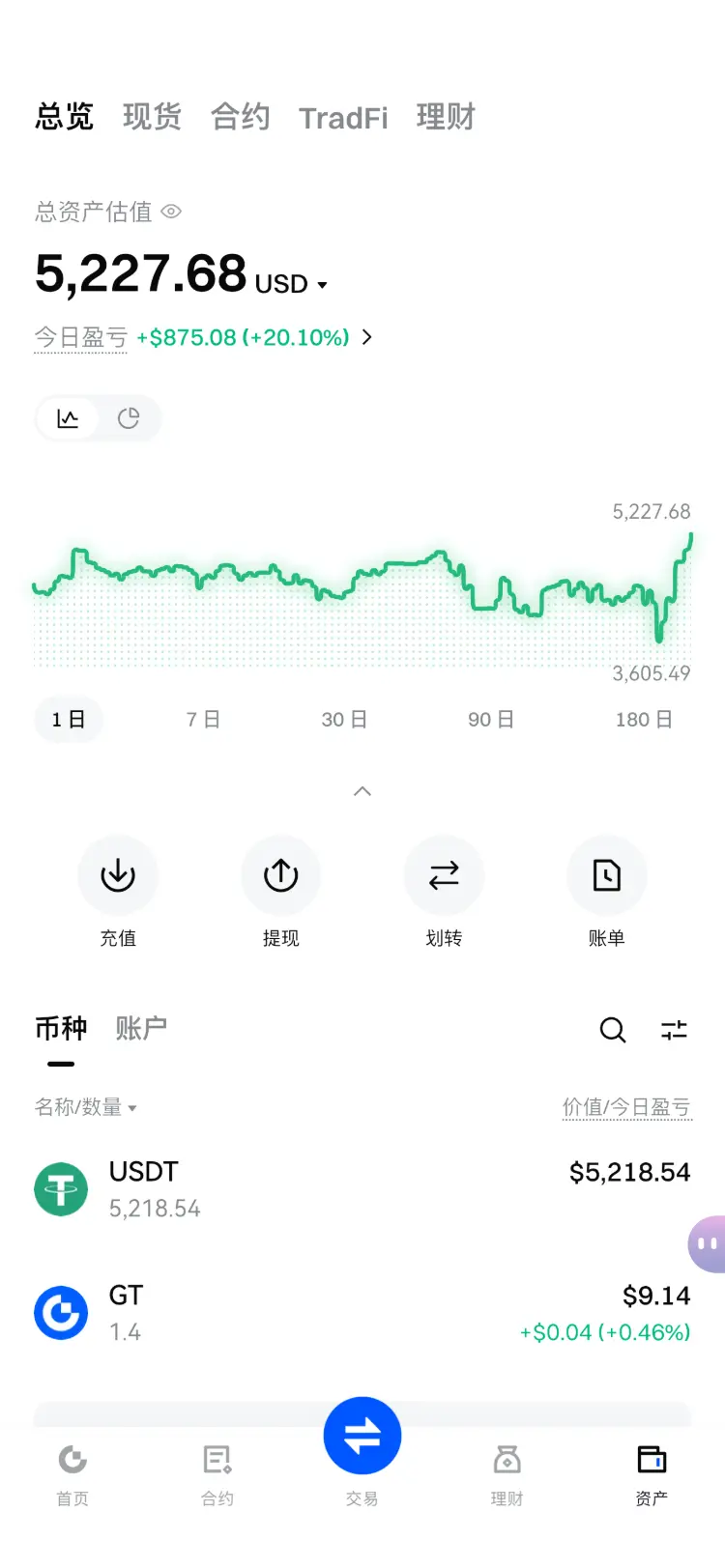This screenshot has height=1568, width=725.
Task: Select the 7 日 chart range
Action: tap(203, 719)
